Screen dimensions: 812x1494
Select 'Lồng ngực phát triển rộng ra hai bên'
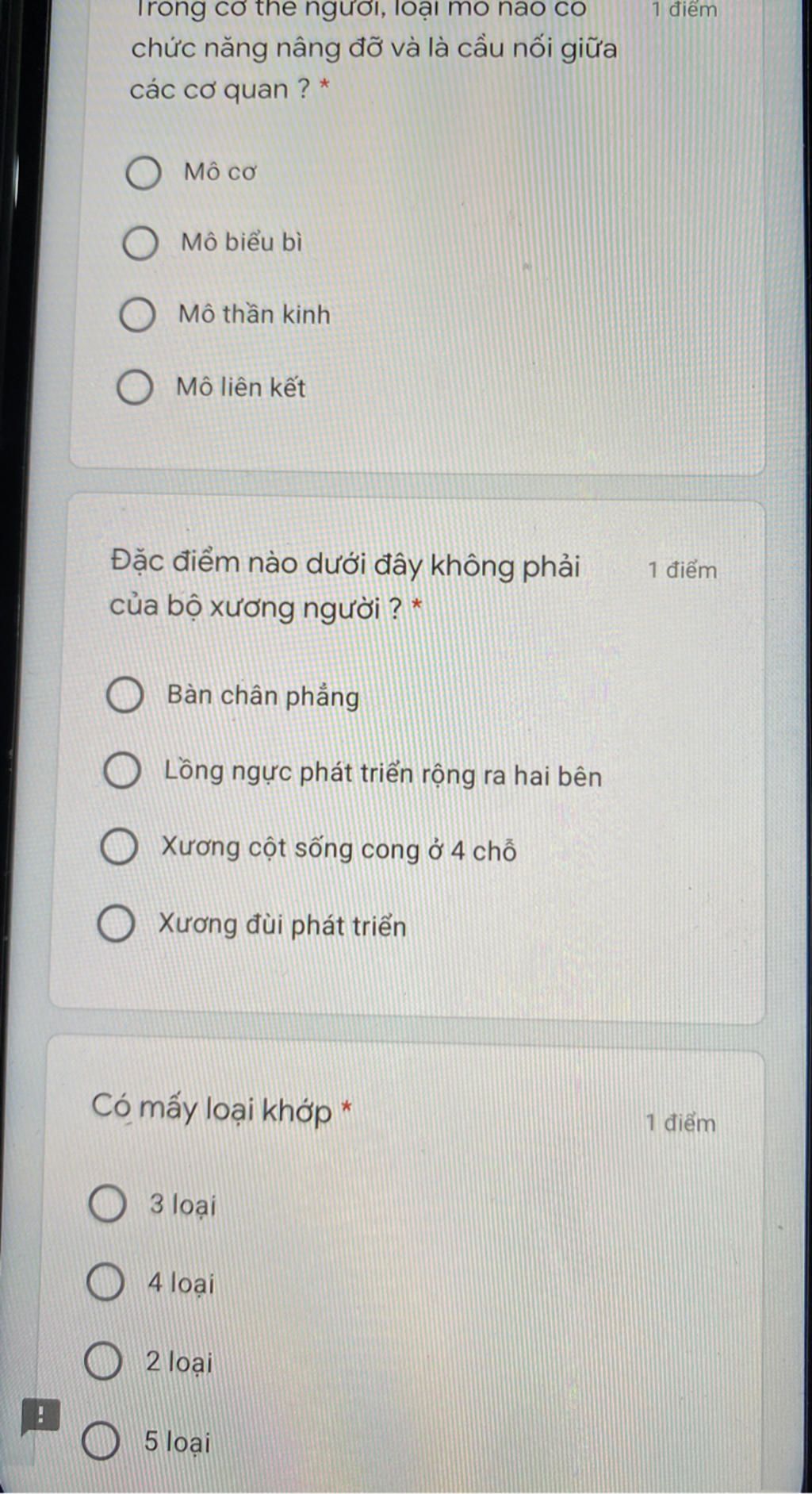(x=122, y=771)
